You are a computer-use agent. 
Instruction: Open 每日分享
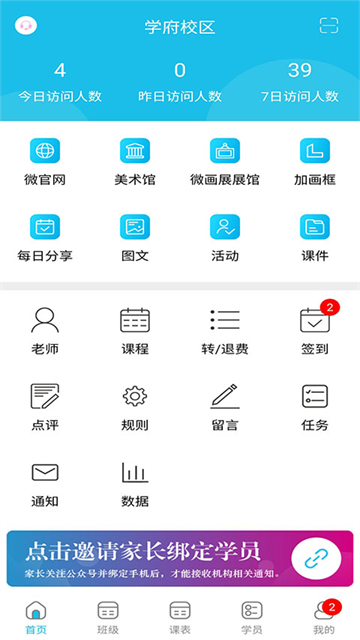coord(45,238)
